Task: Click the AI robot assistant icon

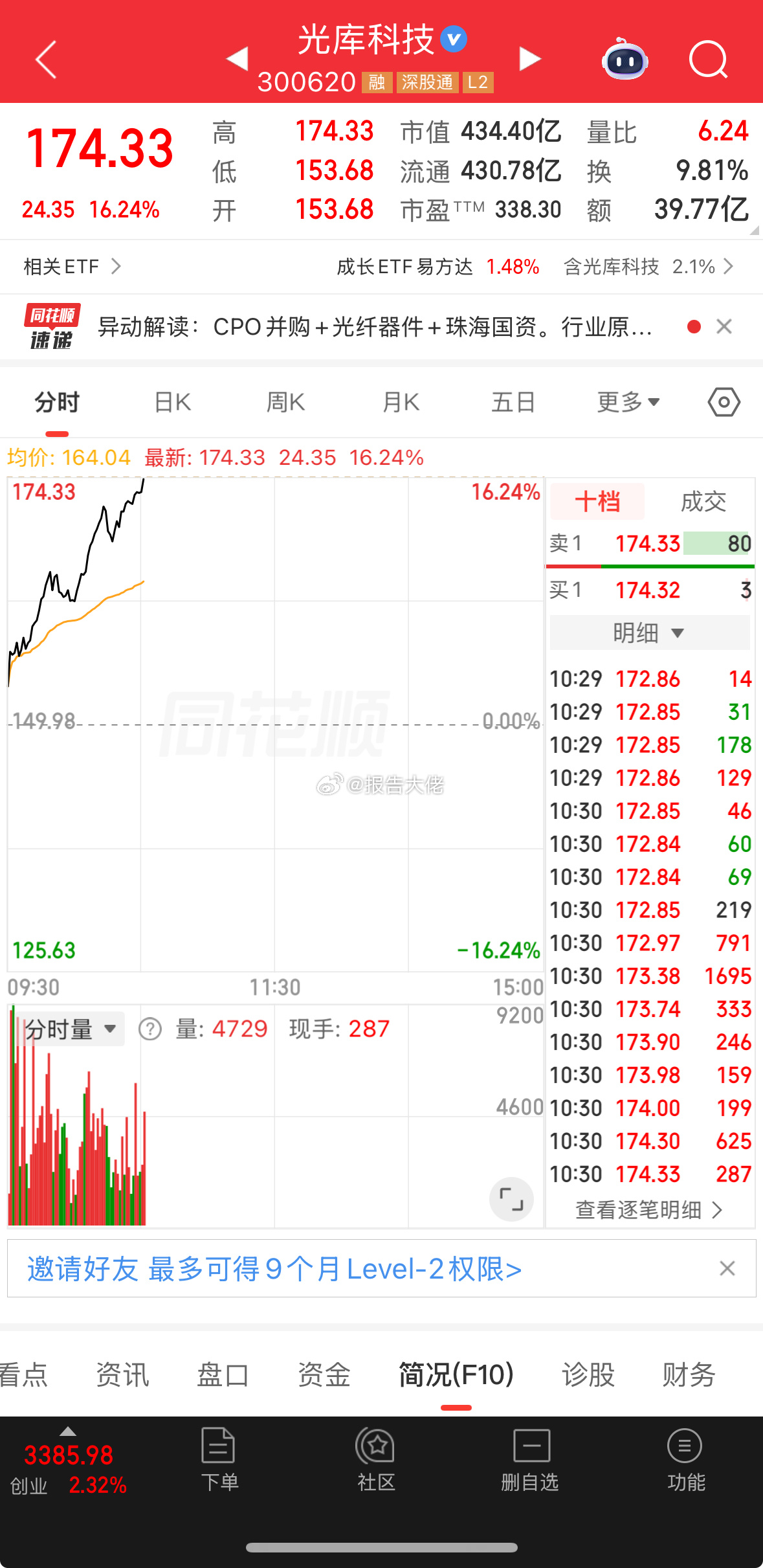Action: coord(623,60)
